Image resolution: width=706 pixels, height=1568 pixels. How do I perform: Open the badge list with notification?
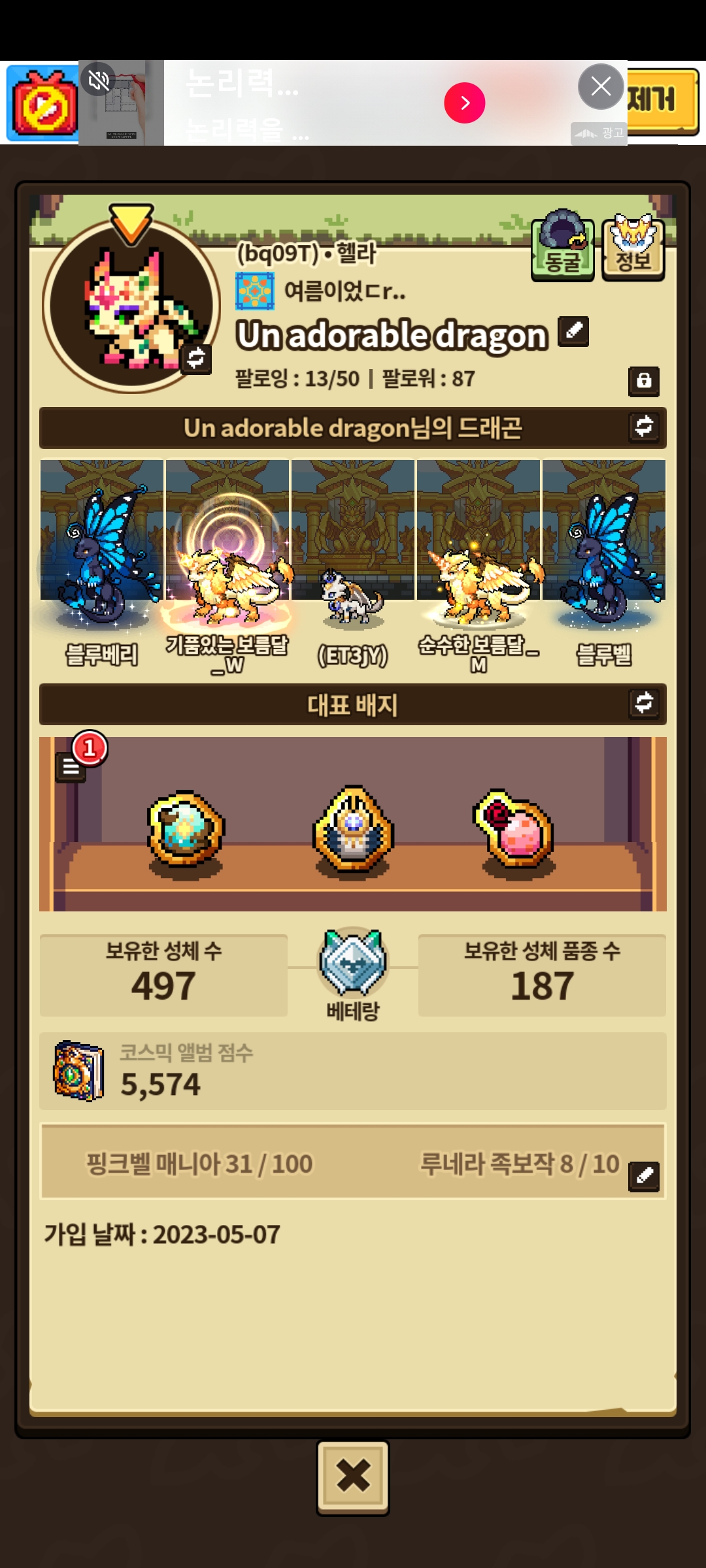[x=72, y=766]
